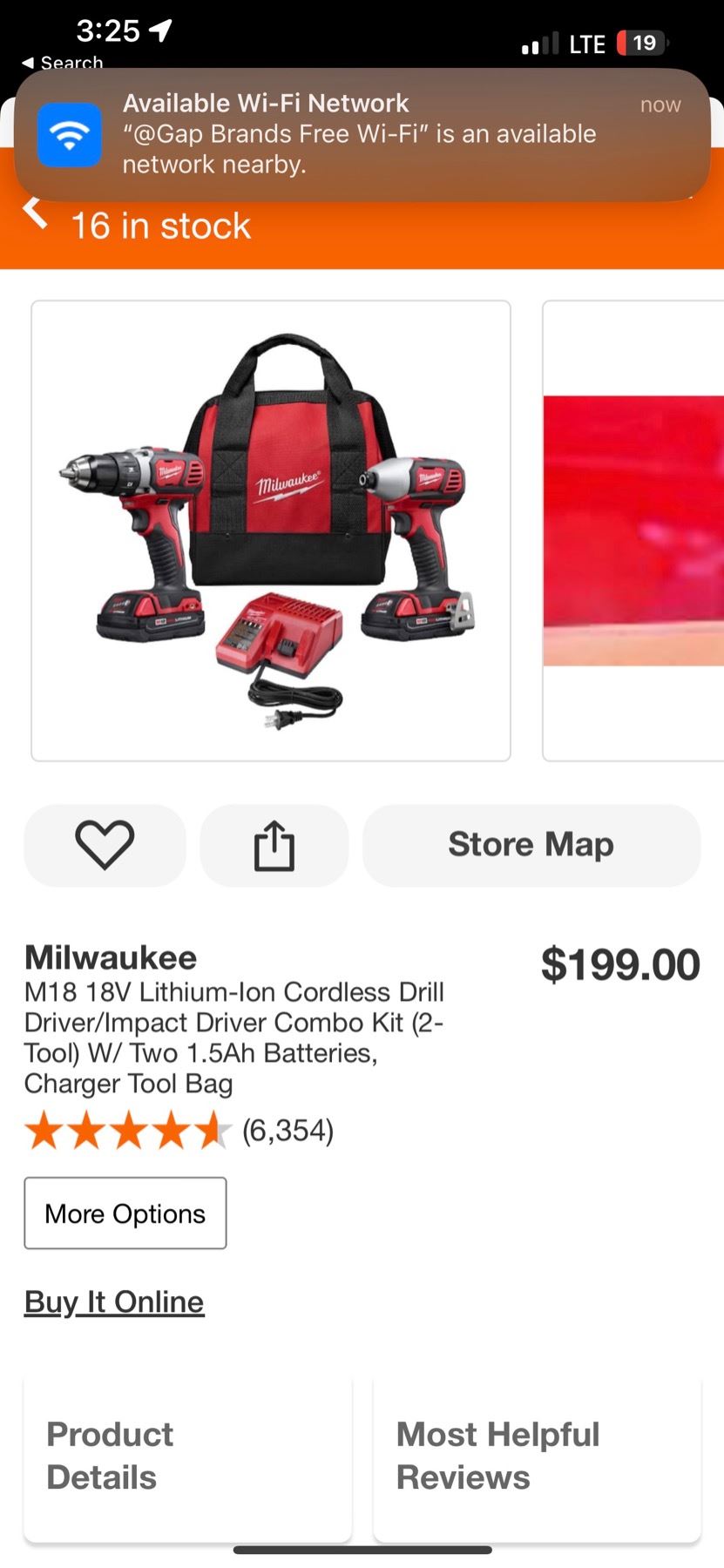View the second product image
The height and width of the screenshot is (1568, 724).
(633, 531)
